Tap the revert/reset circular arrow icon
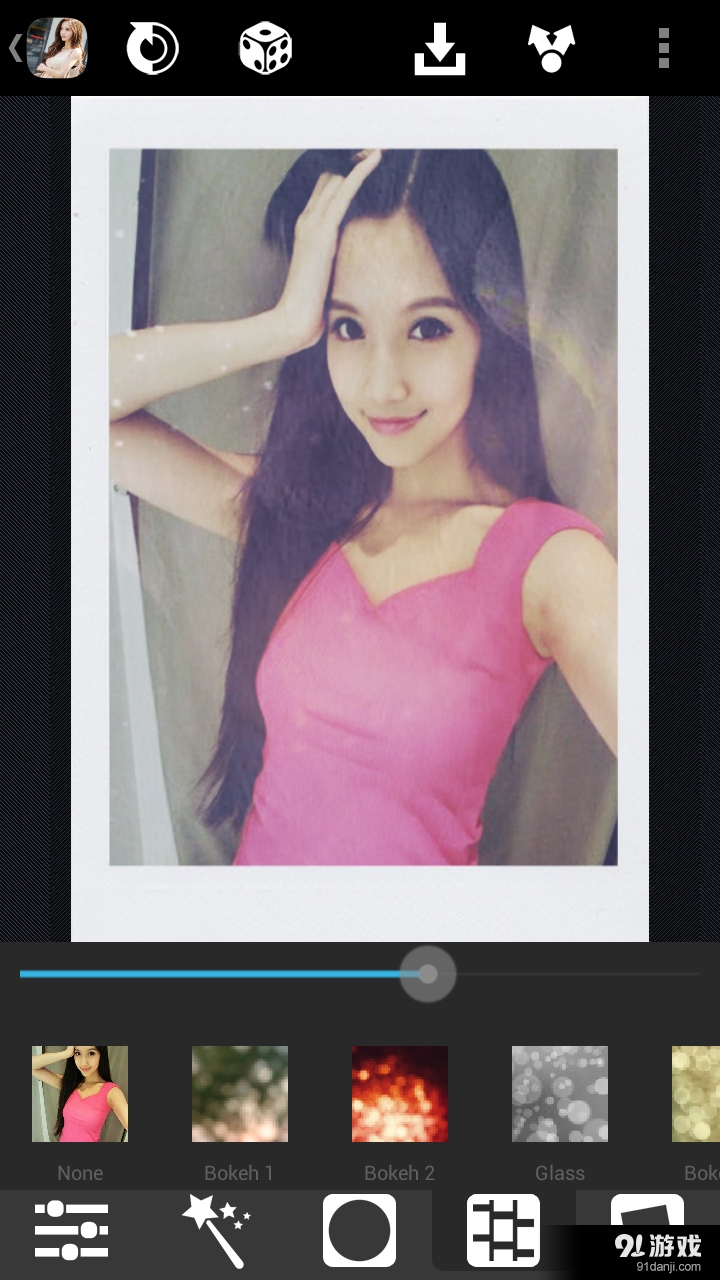This screenshot has height=1280, width=720. [152, 48]
